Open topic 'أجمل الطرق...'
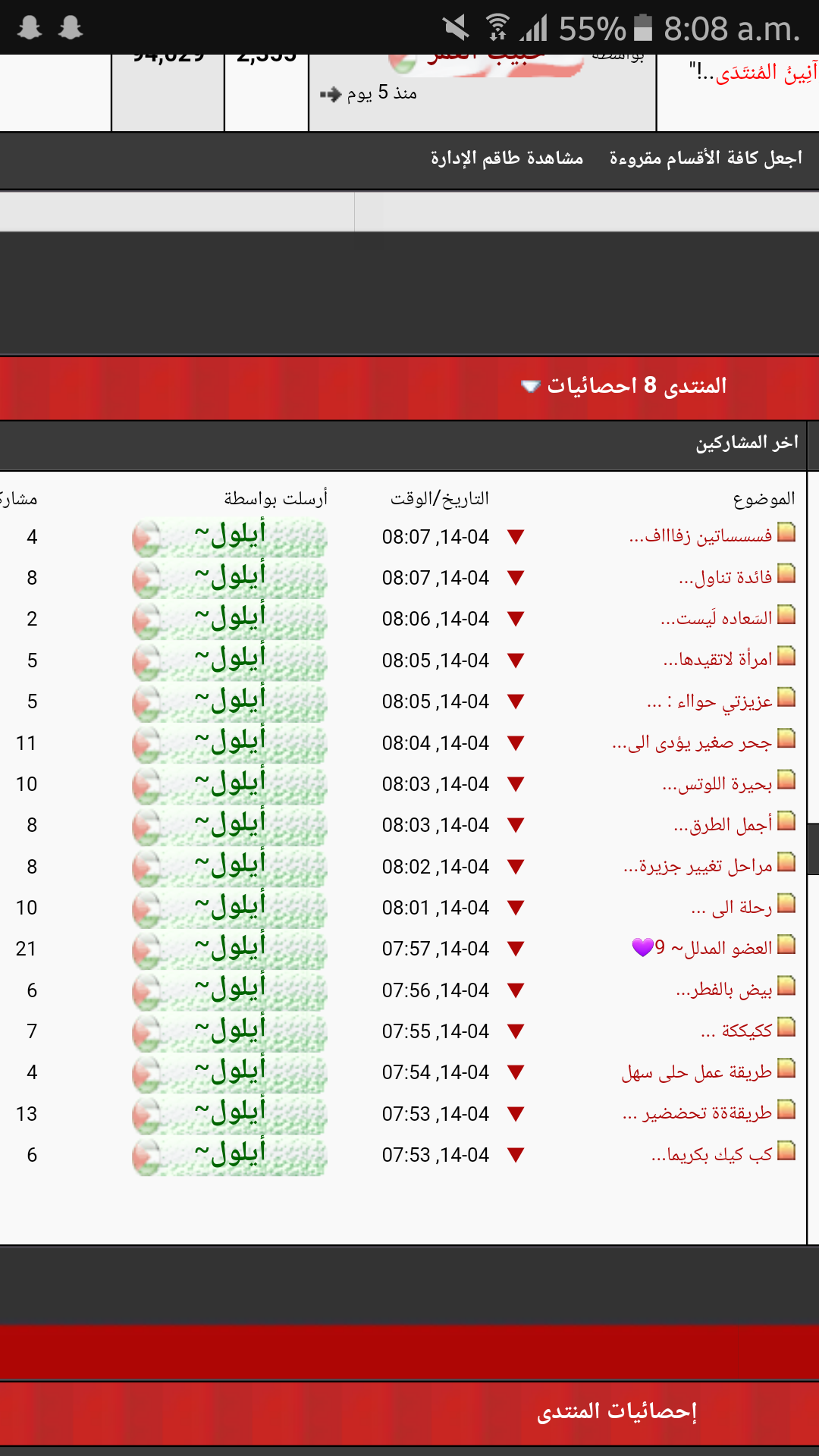The width and height of the screenshot is (819, 1456). tap(723, 824)
